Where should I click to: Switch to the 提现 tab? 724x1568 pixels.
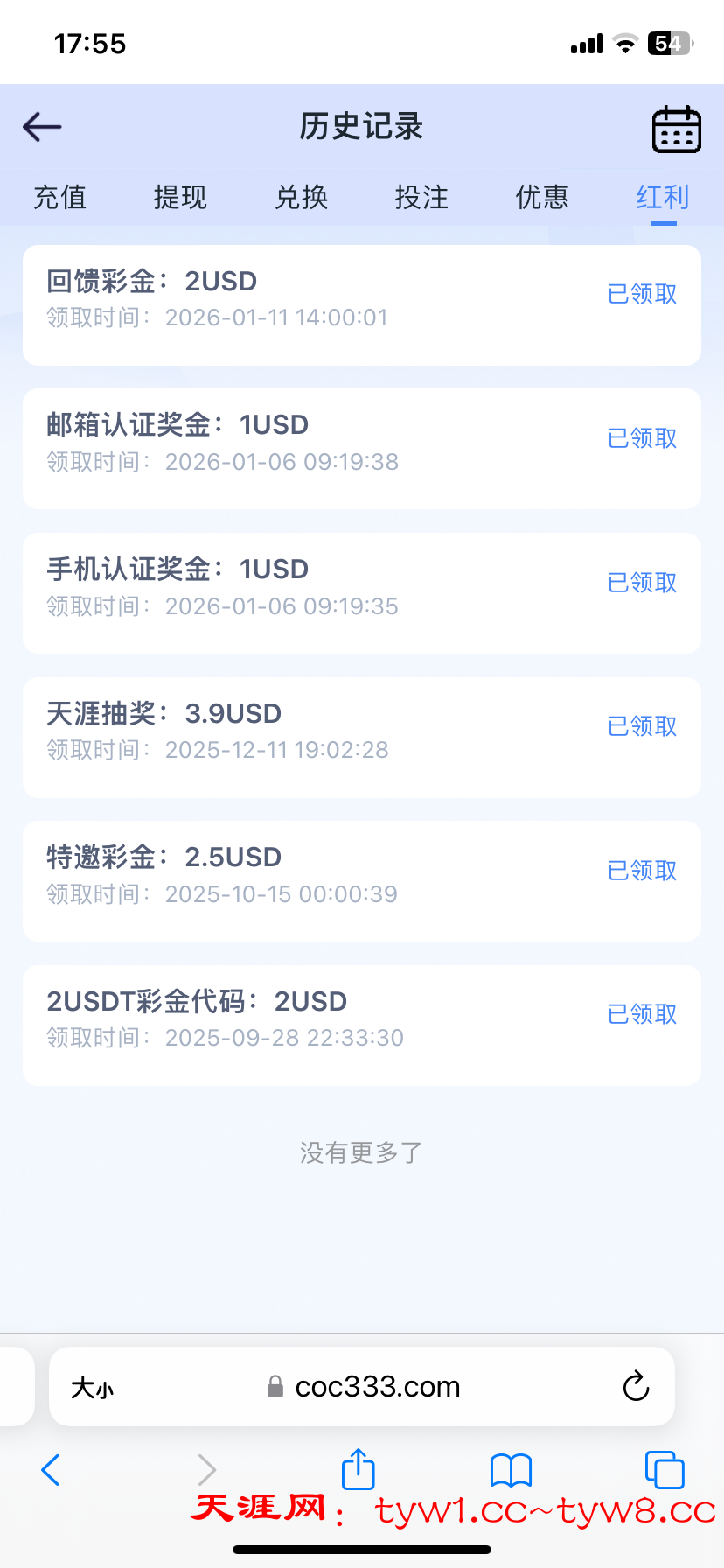tap(180, 197)
